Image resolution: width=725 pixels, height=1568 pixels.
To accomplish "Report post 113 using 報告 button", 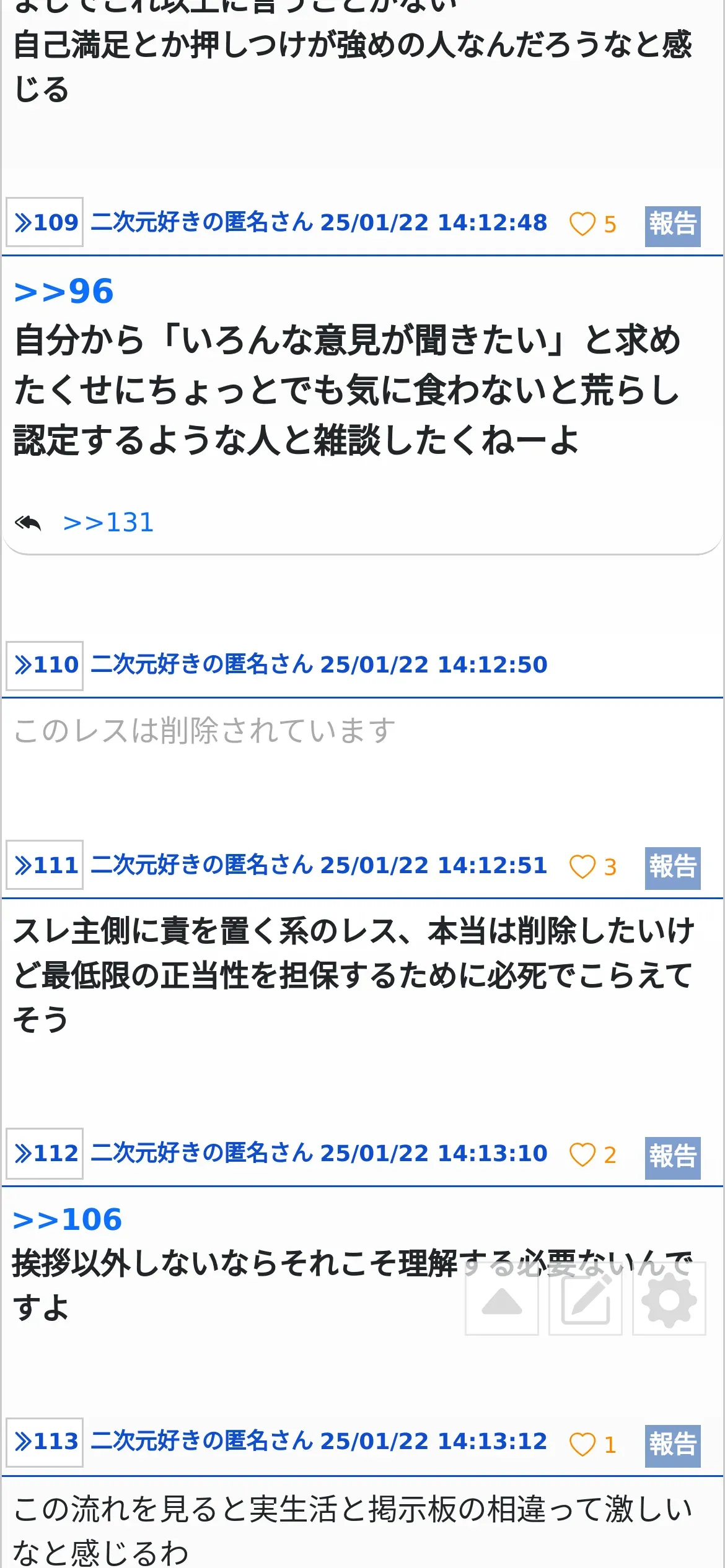I will point(672,1447).
